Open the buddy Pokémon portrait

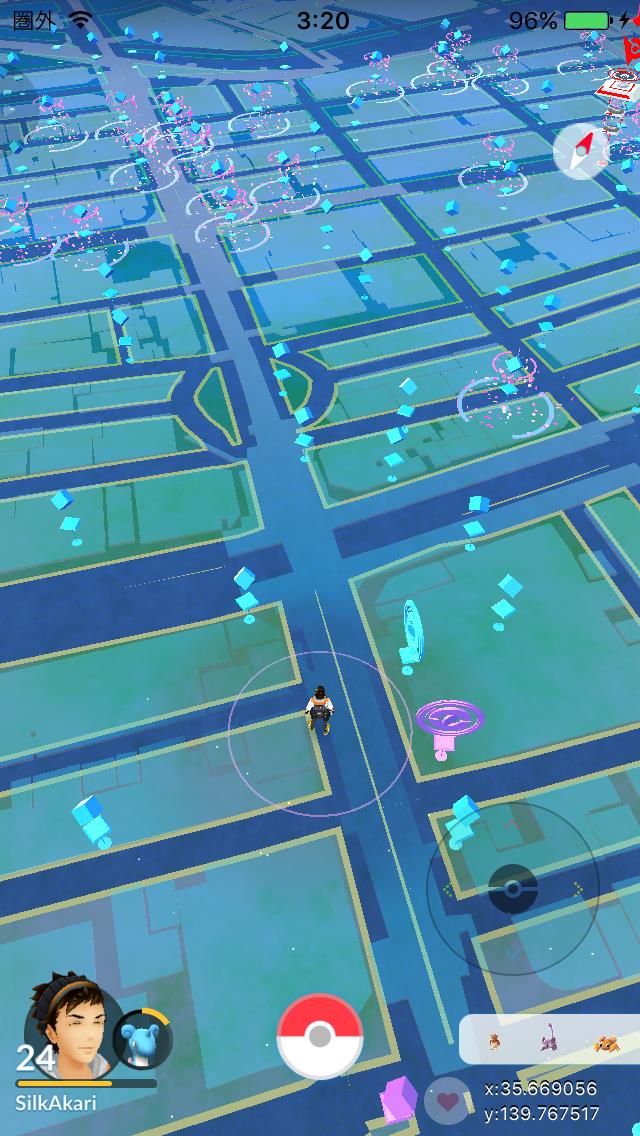point(141,1039)
